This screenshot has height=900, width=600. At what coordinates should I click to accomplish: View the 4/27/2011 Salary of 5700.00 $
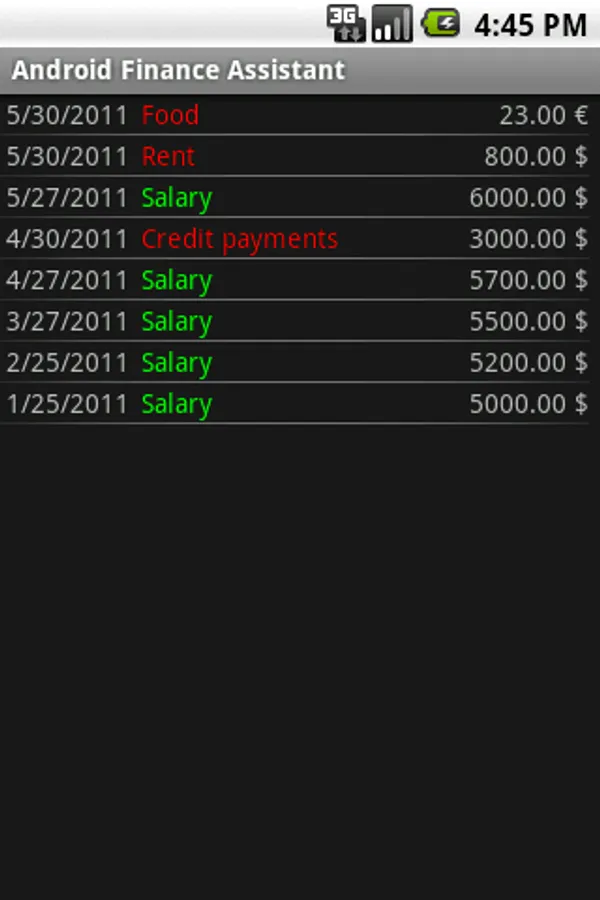pos(300,280)
